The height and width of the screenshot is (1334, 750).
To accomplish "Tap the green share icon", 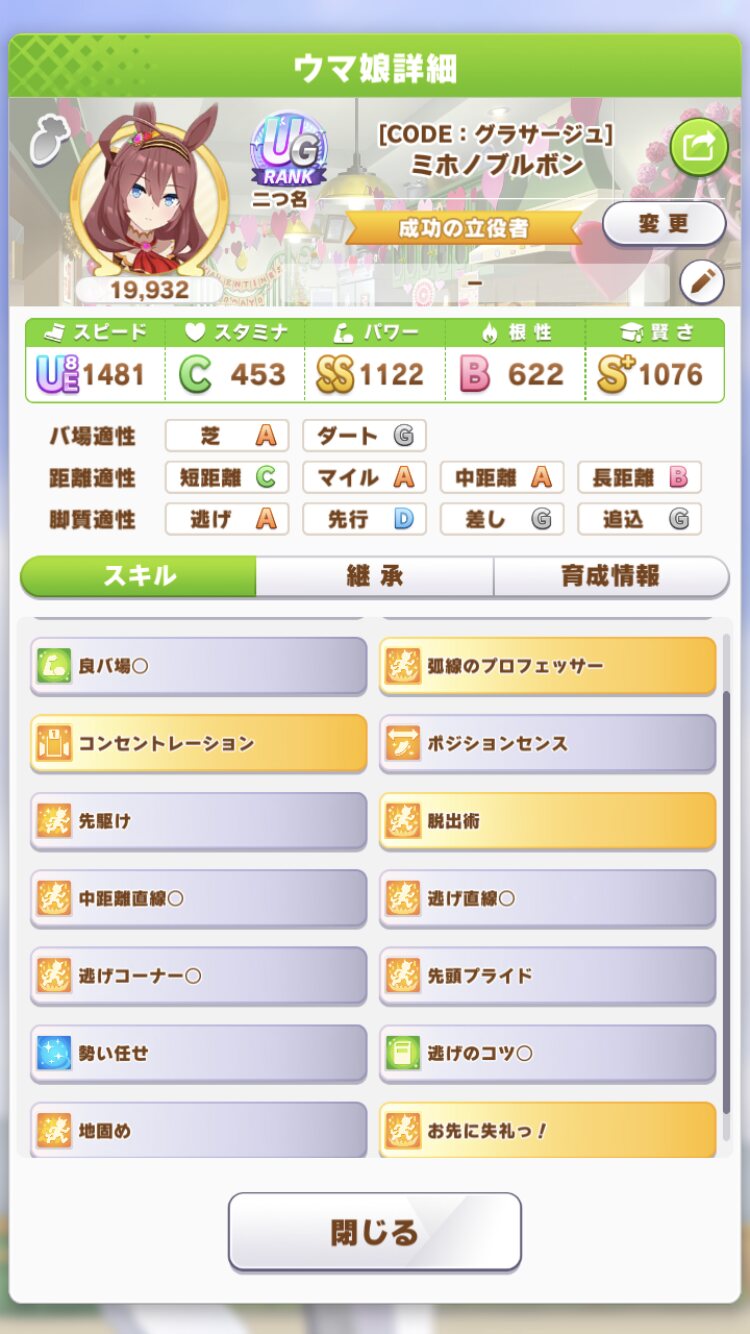I will 698,148.
